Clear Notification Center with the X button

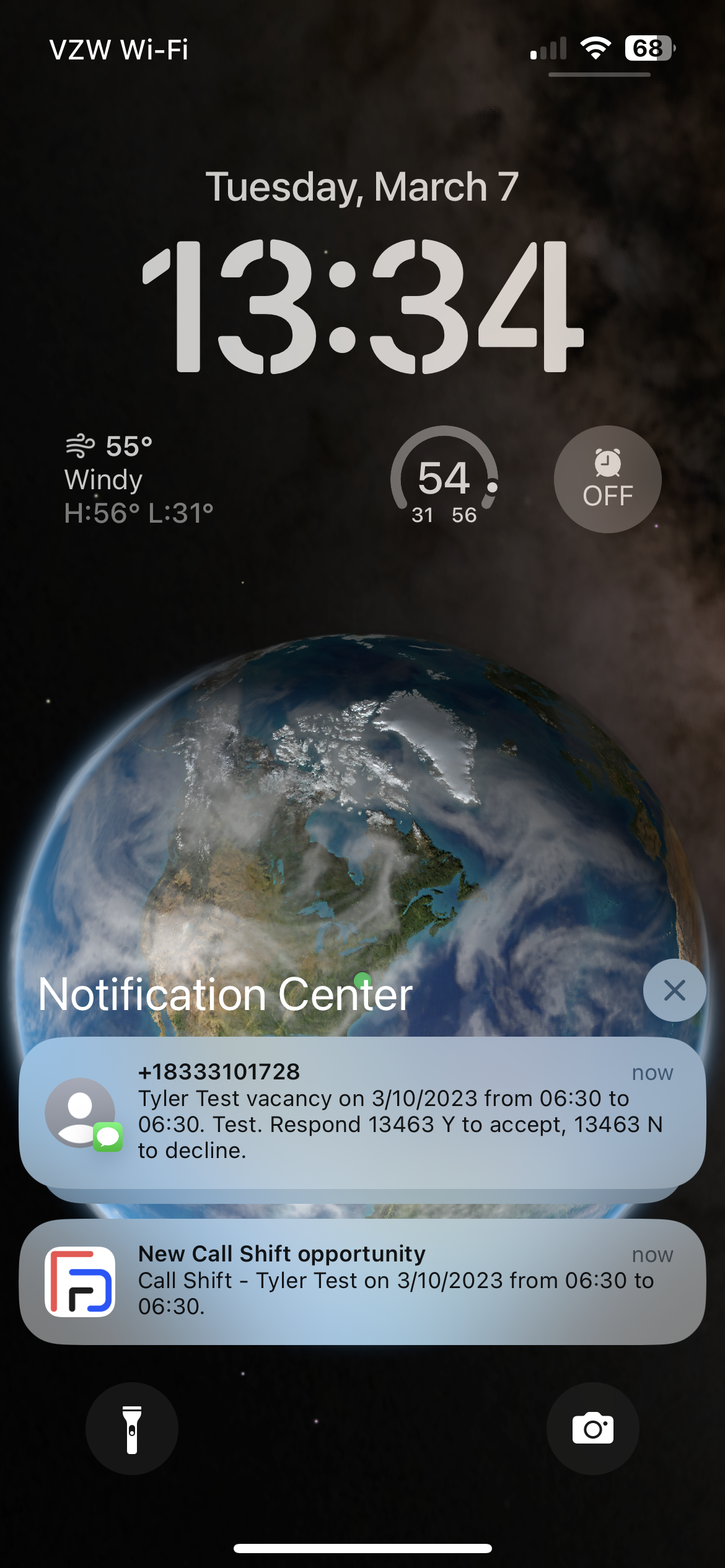674,990
